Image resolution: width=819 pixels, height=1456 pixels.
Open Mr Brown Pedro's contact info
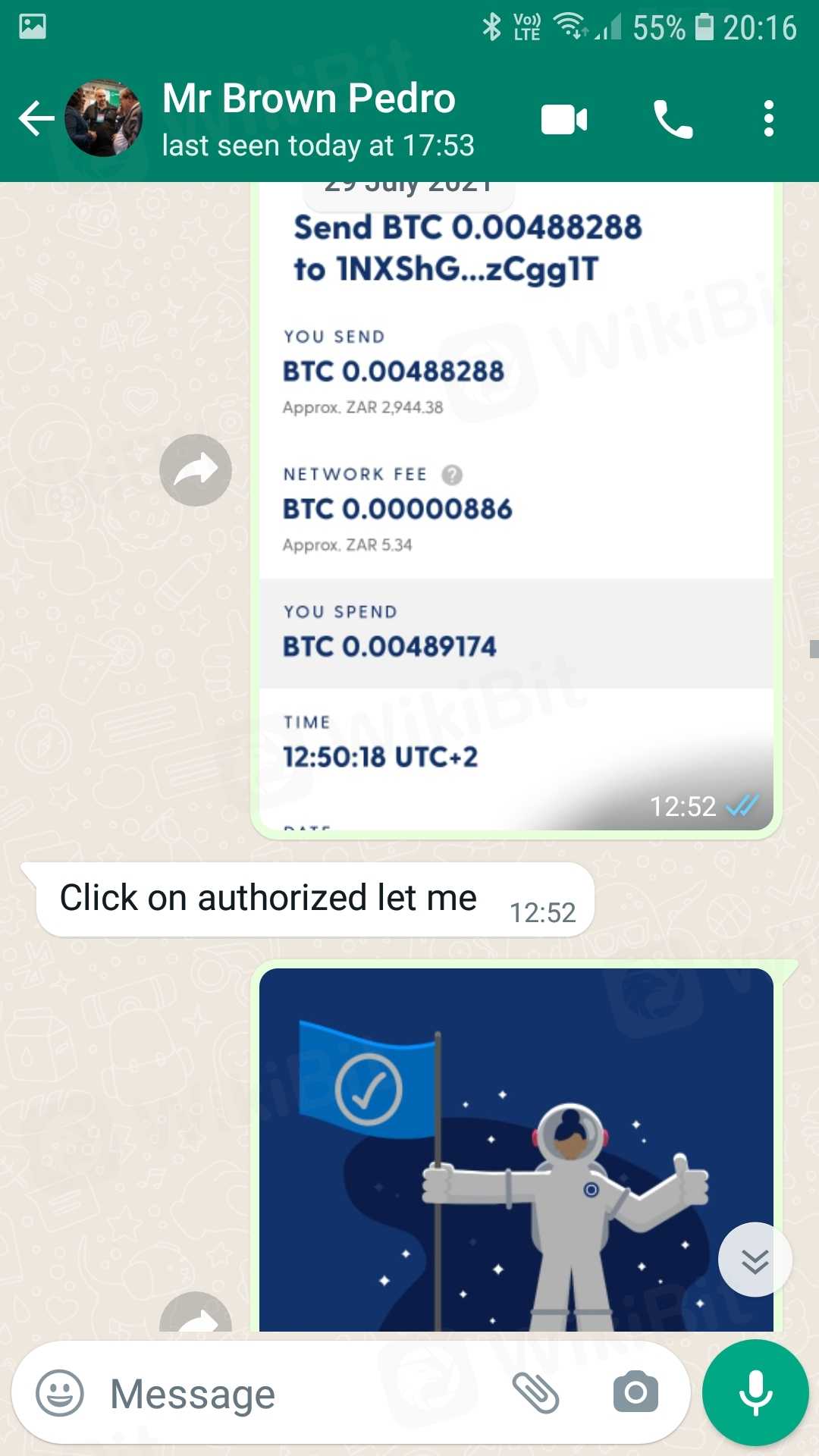[x=317, y=119]
